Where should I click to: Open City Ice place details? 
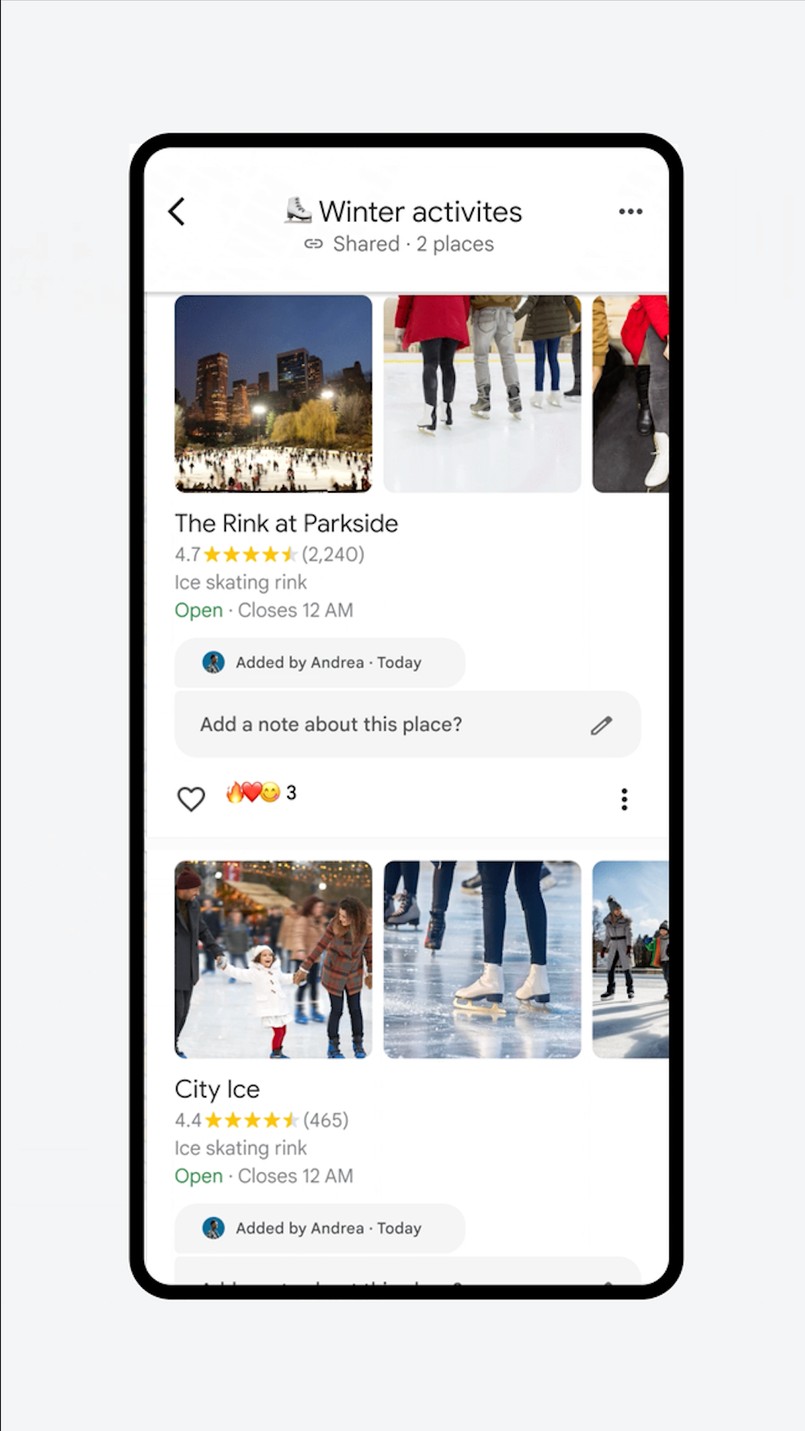click(x=217, y=1089)
